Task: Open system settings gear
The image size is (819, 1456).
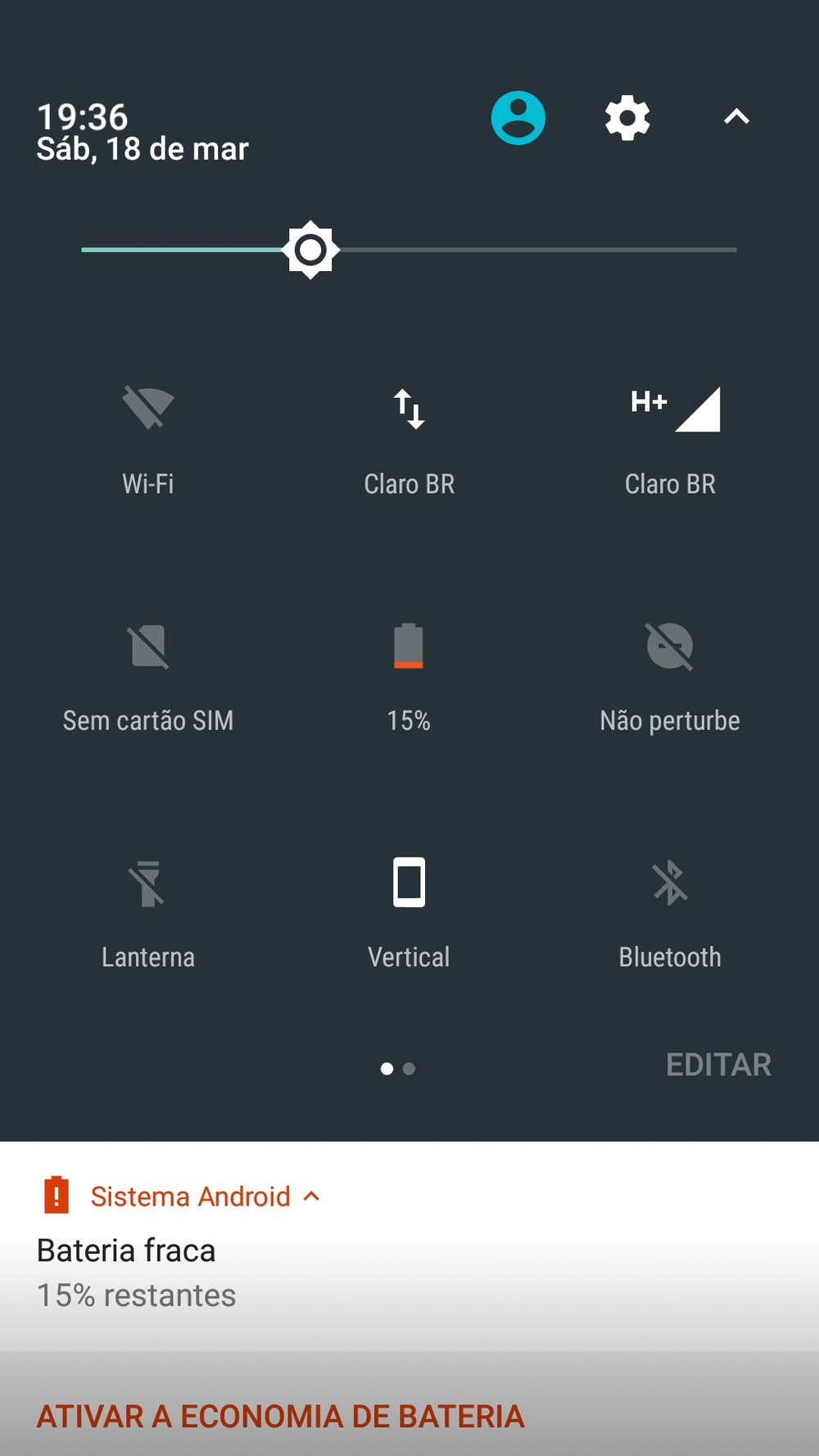Action: point(627,118)
